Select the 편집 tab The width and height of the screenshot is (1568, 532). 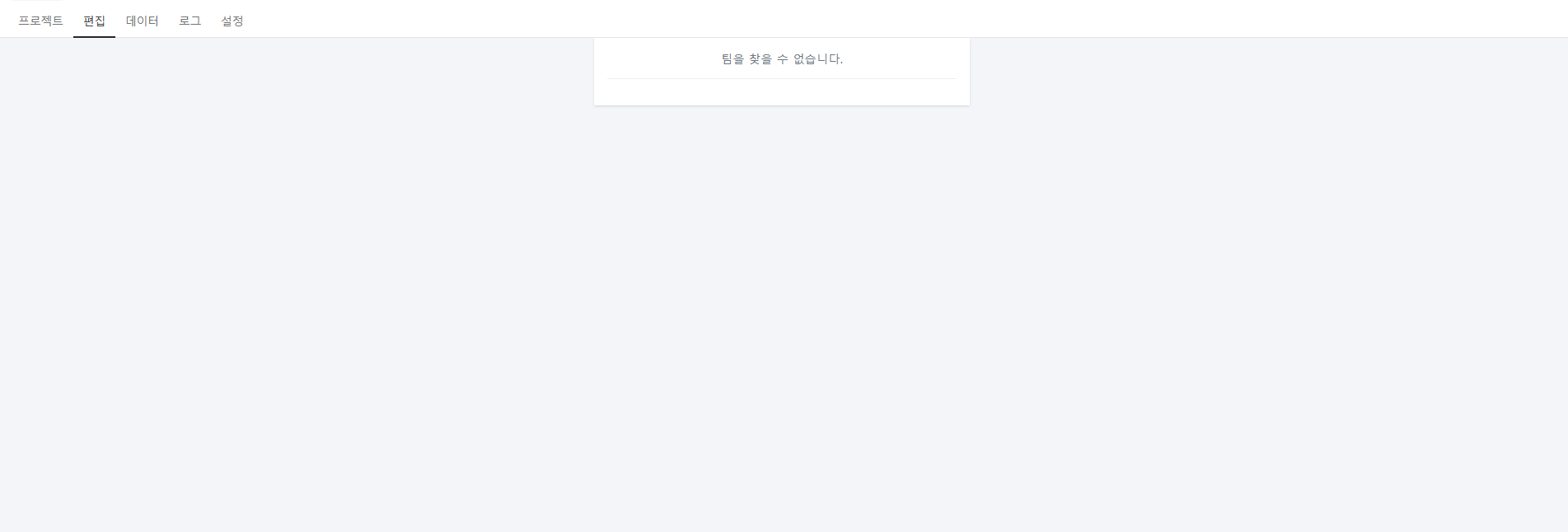[x=94, y=21]
